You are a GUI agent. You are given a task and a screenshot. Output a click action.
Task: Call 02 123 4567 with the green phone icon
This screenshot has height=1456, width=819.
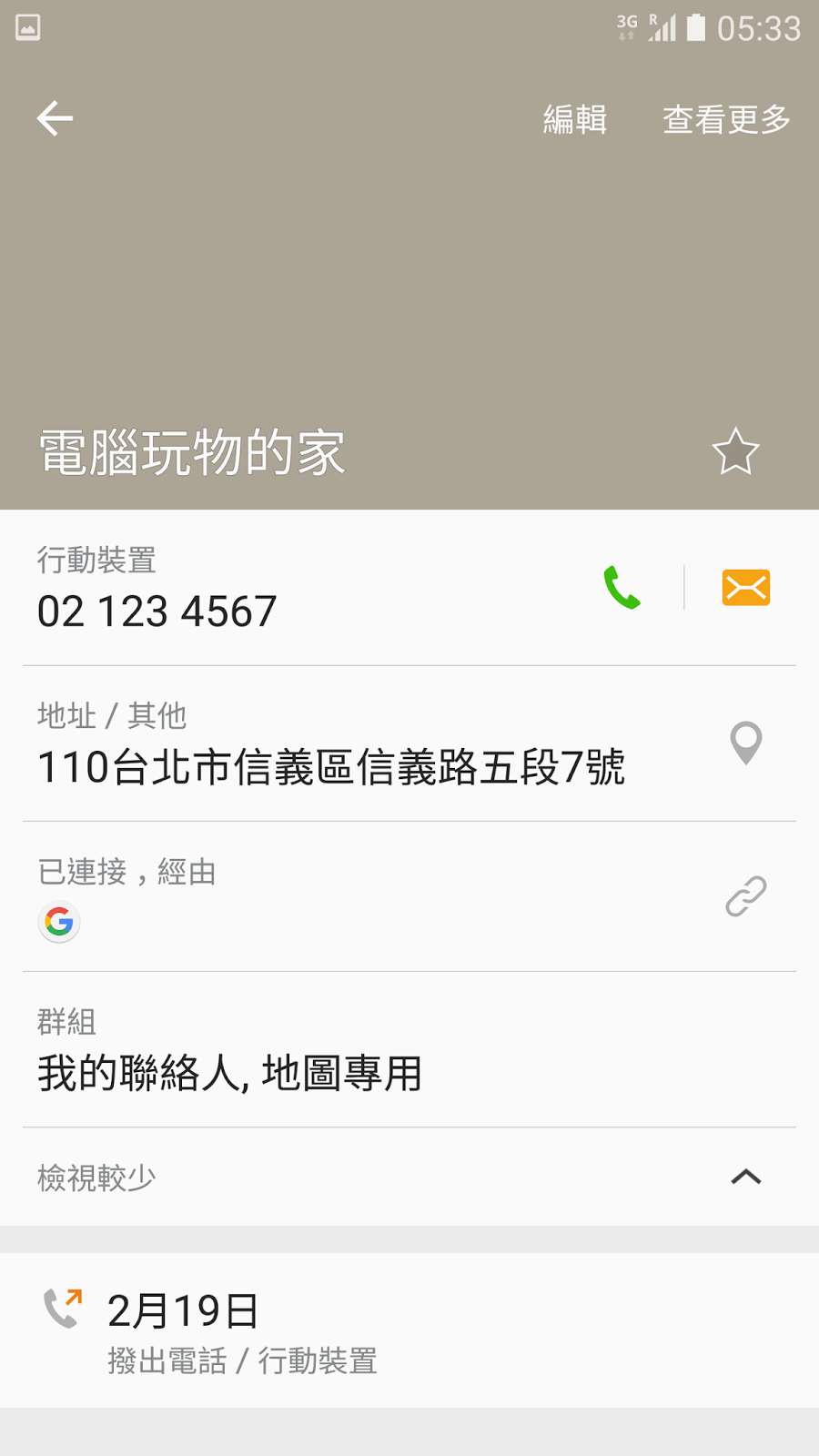pyautogui.click(x=622, y=587)
